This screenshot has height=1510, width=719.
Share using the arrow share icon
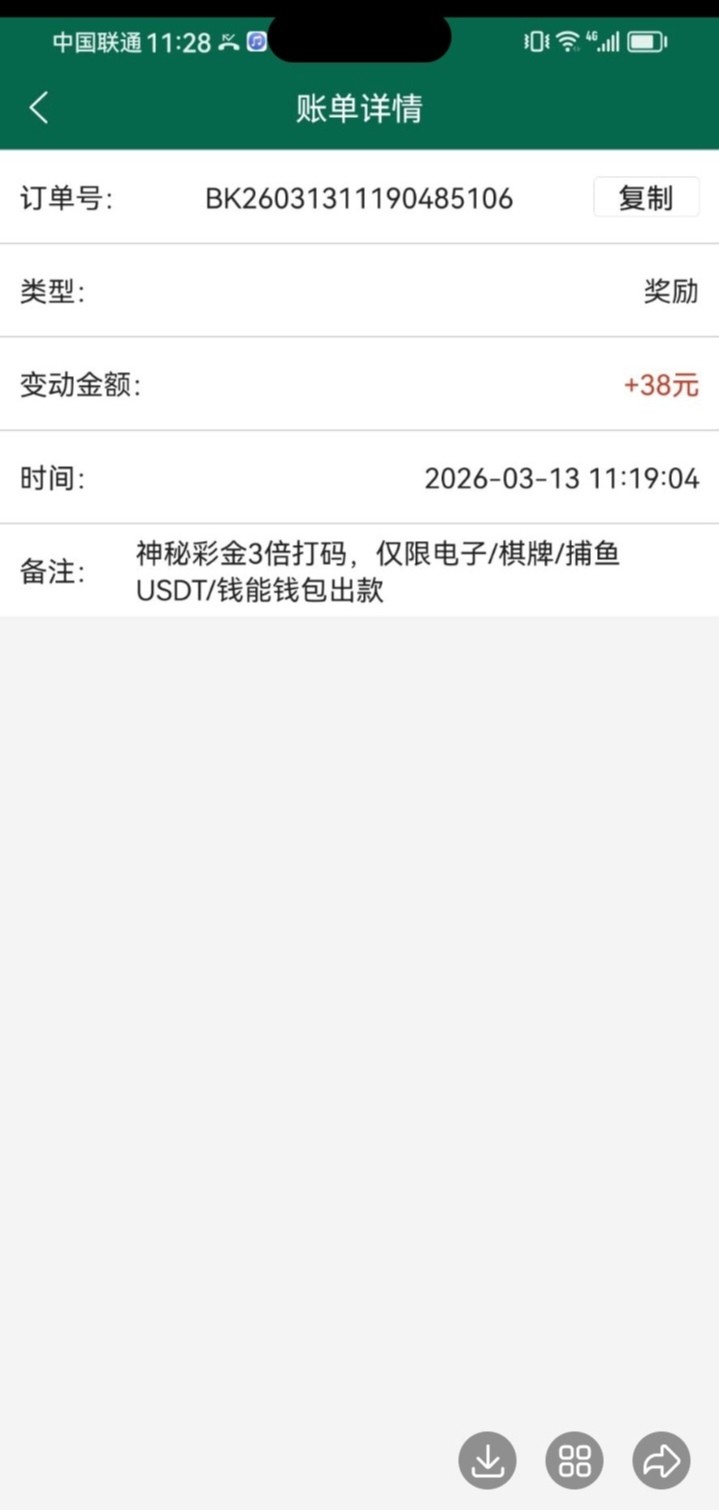pyautogui.click(x=661, y=1460)
